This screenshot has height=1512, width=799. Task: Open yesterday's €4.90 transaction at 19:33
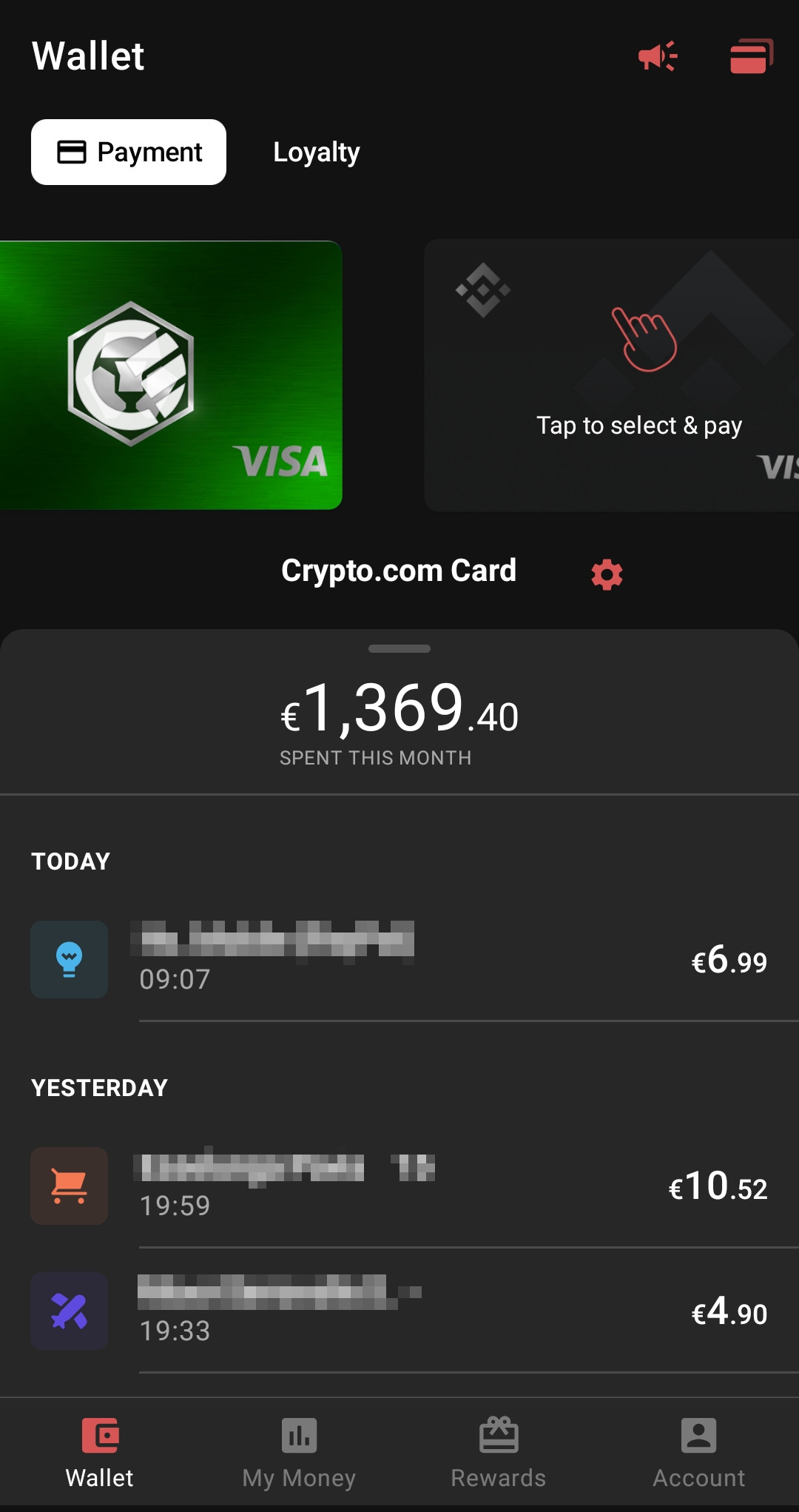coord(399,1311)
